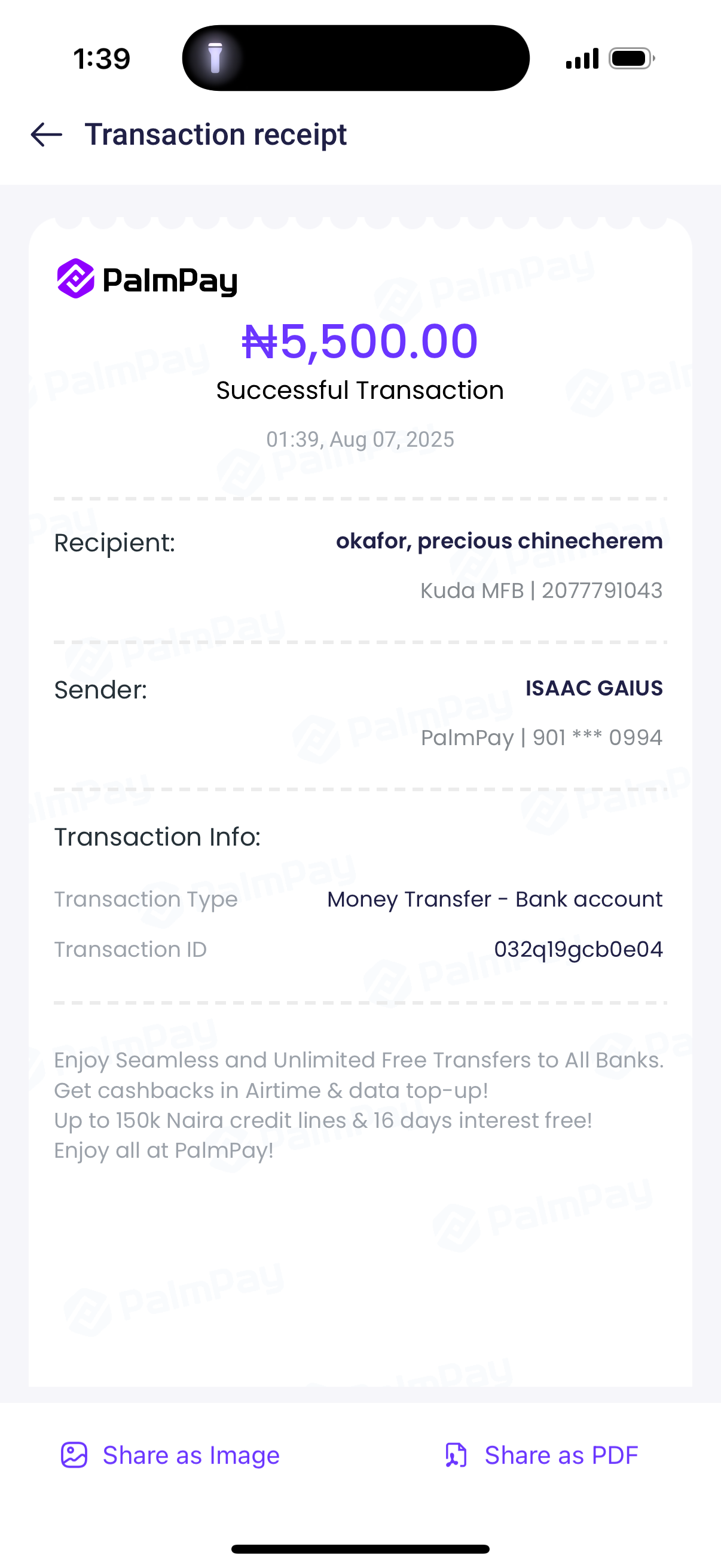Share receipt as PDF
This screenshot has width=721, height=1568.
tap(542, 1455)
